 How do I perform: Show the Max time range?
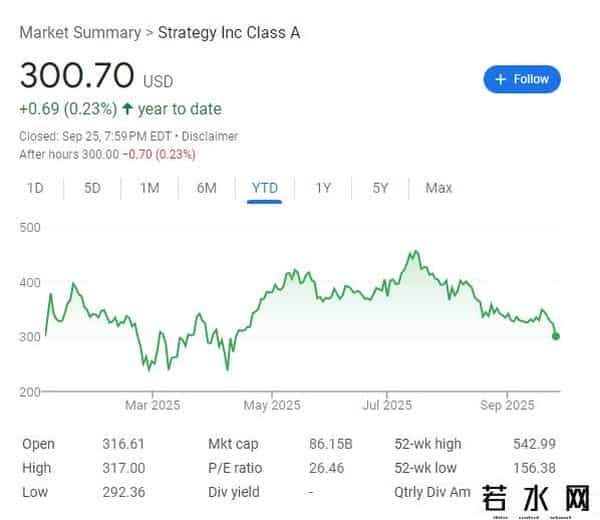438,188
